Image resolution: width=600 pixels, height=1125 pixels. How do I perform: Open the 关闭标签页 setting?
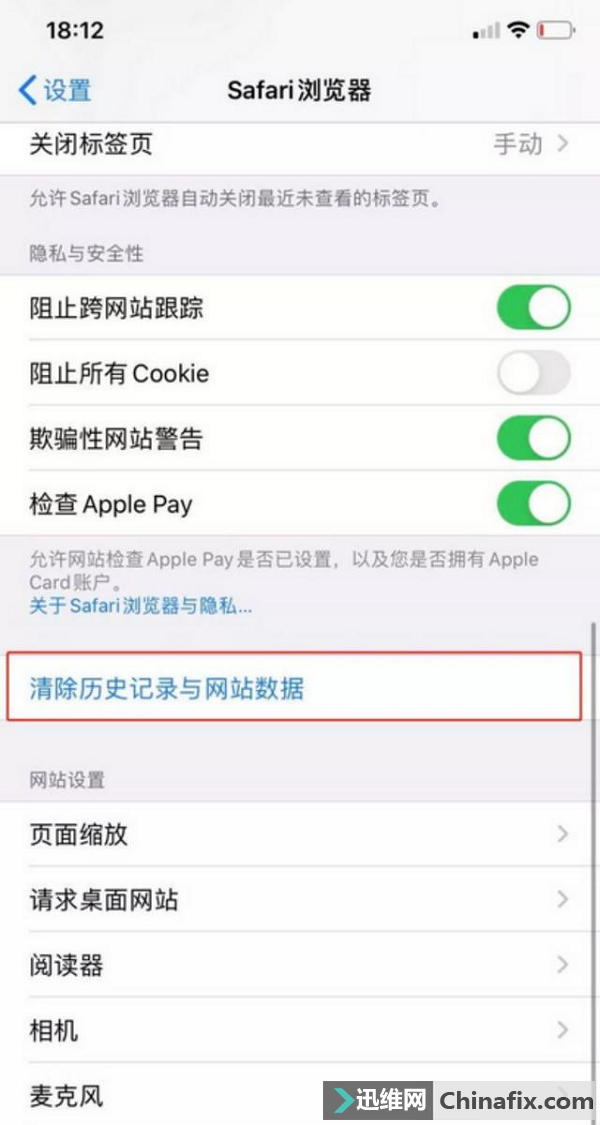300,145
